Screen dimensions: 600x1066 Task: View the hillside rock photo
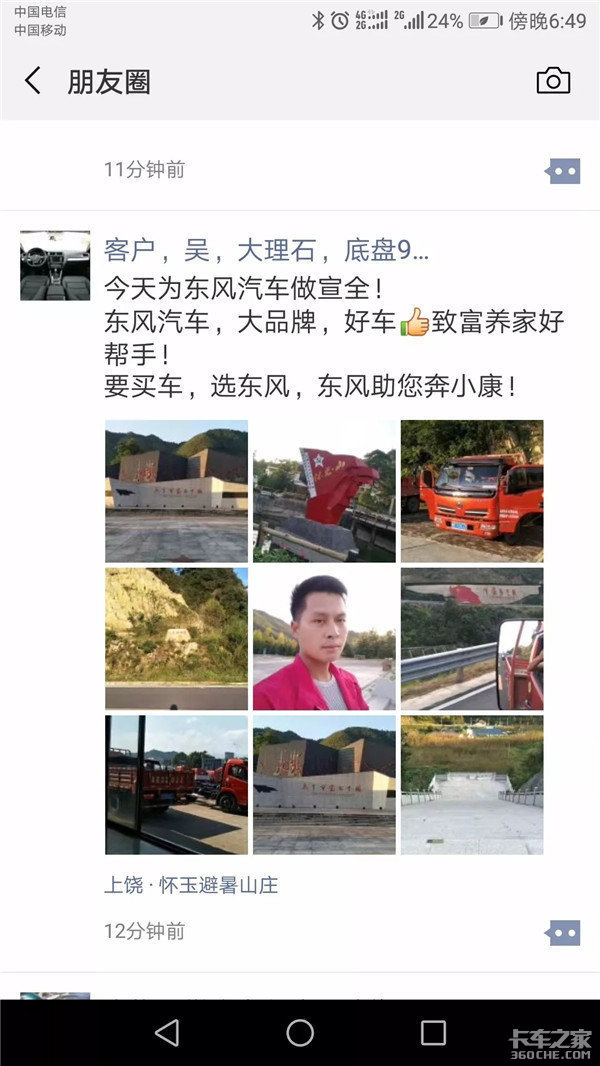click(176, 639)
